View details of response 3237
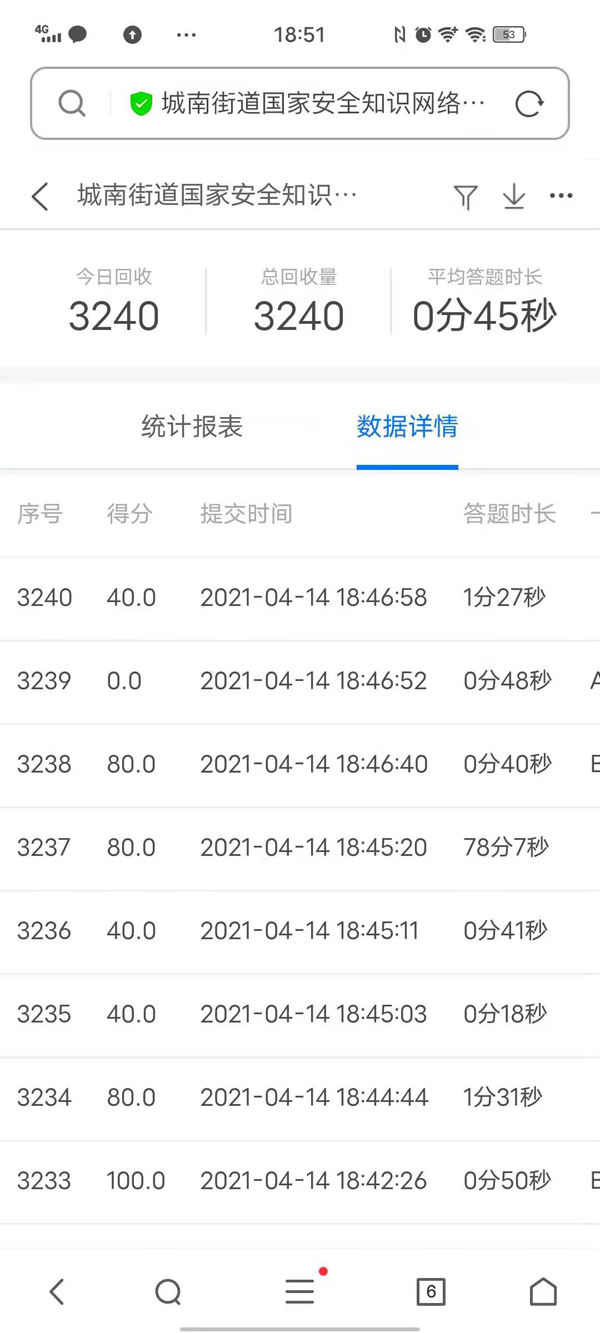Screen dimensions: 600x1333 point(300,848)
